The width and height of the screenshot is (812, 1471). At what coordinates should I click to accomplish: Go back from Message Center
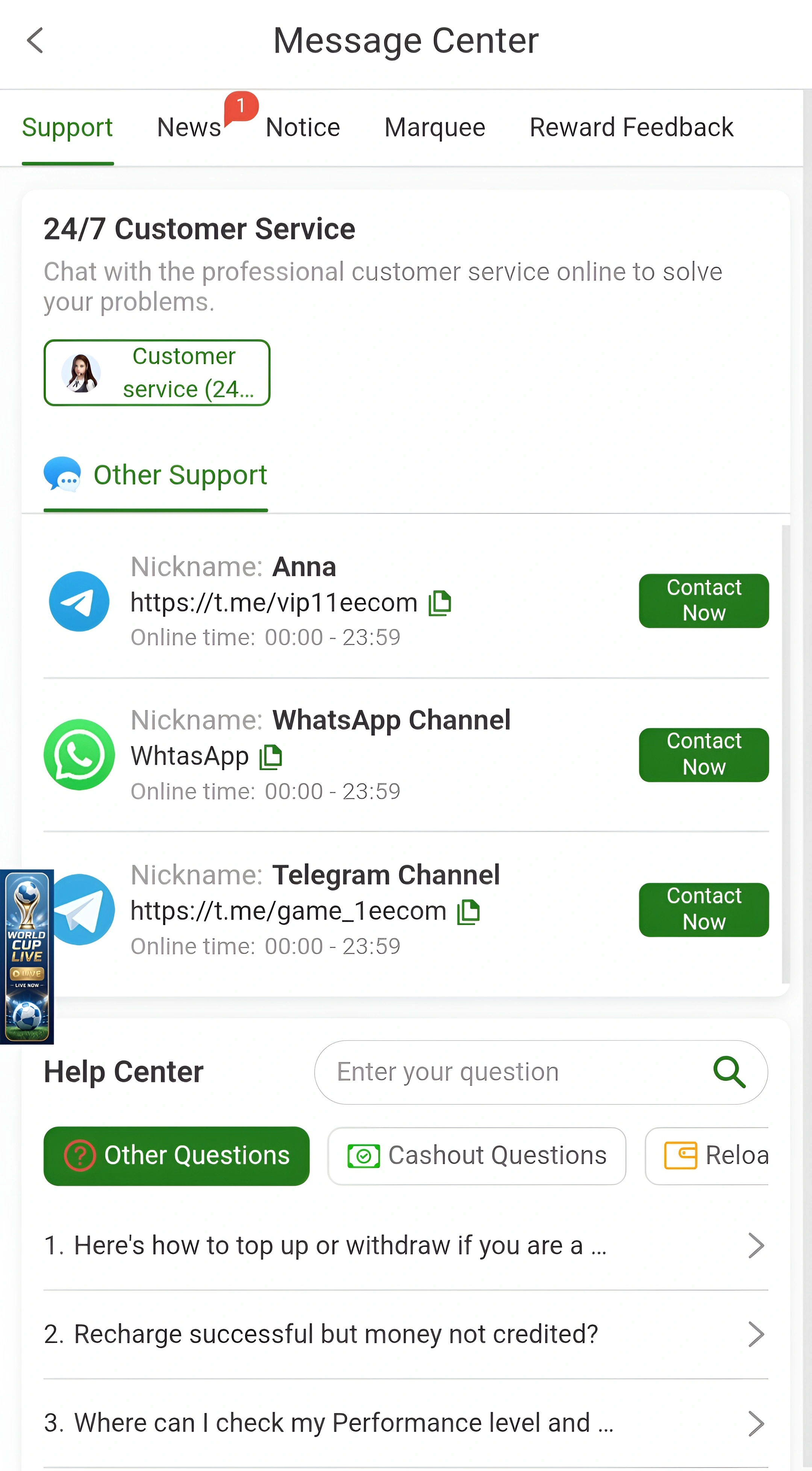point(35,41)
